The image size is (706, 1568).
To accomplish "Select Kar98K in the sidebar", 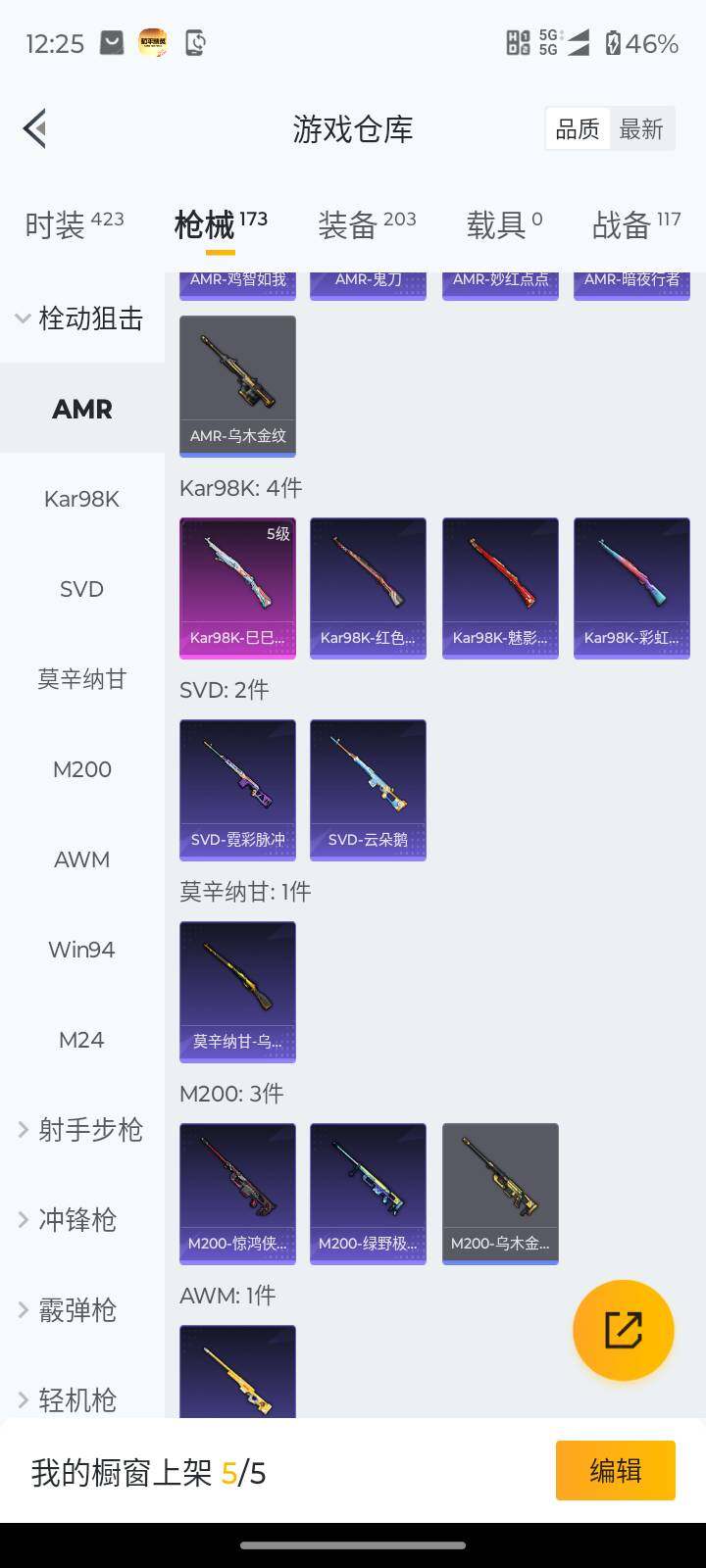I will pyautogui.click(x=81, y=499).
